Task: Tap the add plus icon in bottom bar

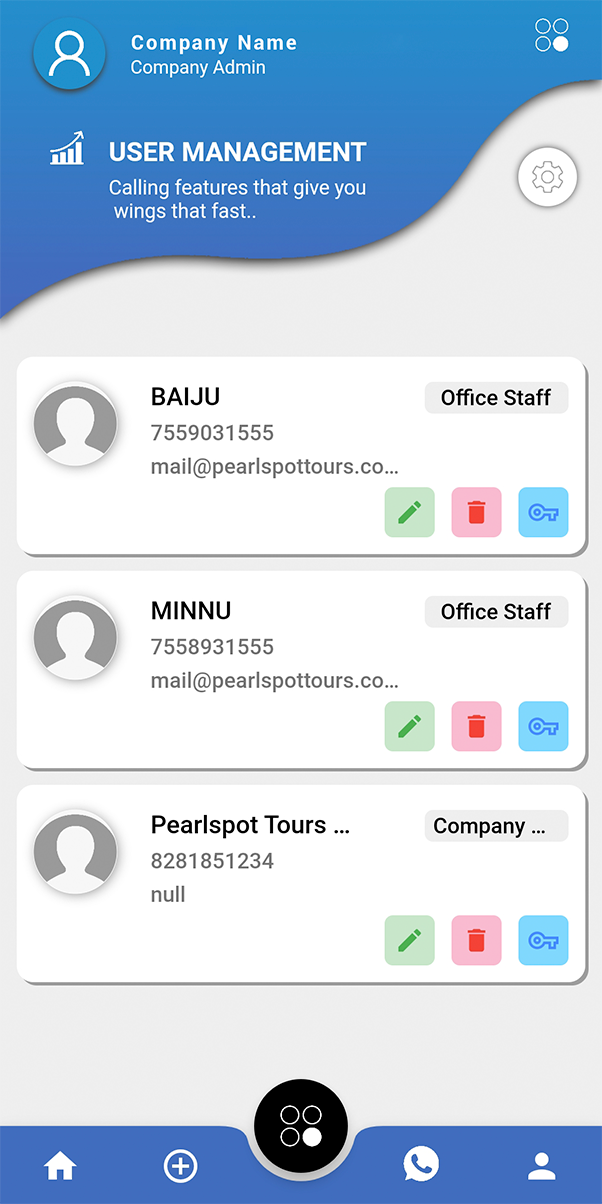Action: pos(180,1165)
